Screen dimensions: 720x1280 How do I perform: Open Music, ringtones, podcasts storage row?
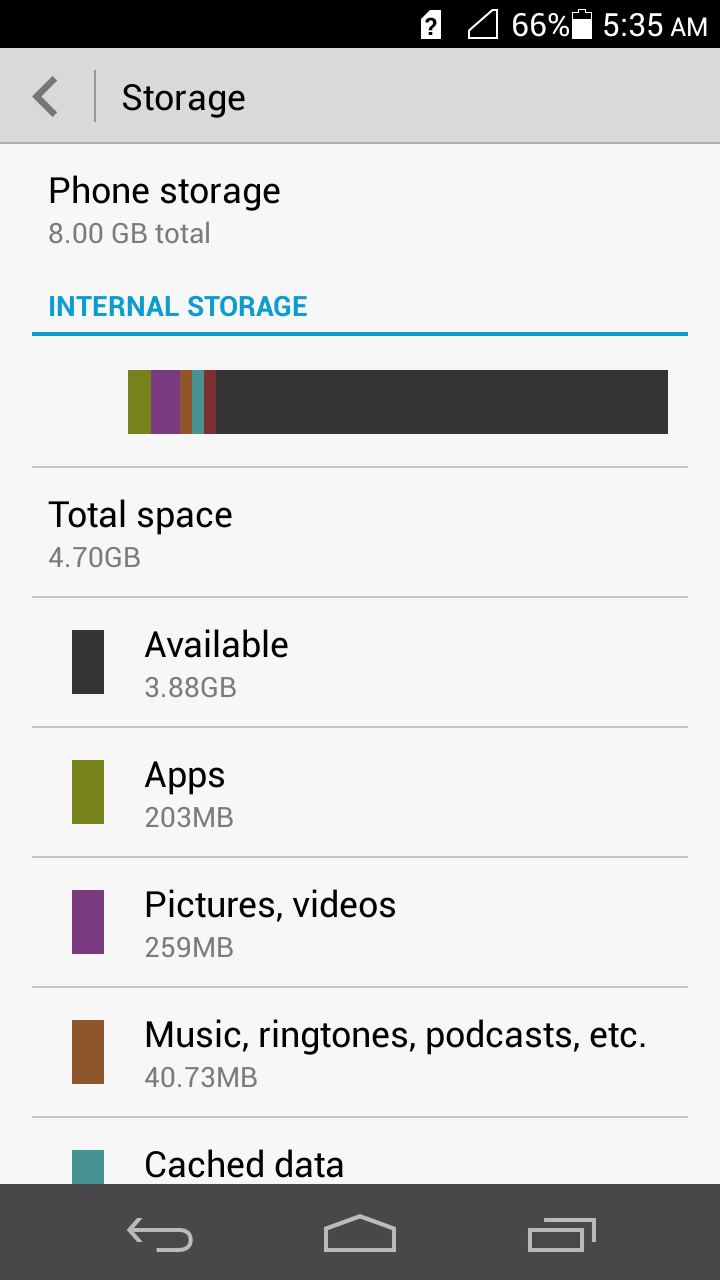[x=360, y=1053]
